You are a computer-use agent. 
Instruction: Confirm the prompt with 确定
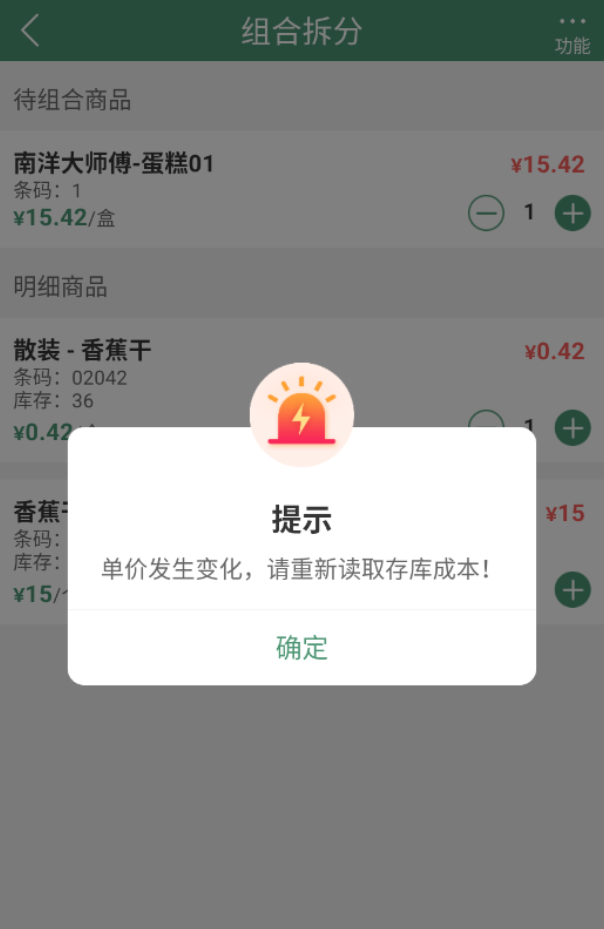point(301,648)
